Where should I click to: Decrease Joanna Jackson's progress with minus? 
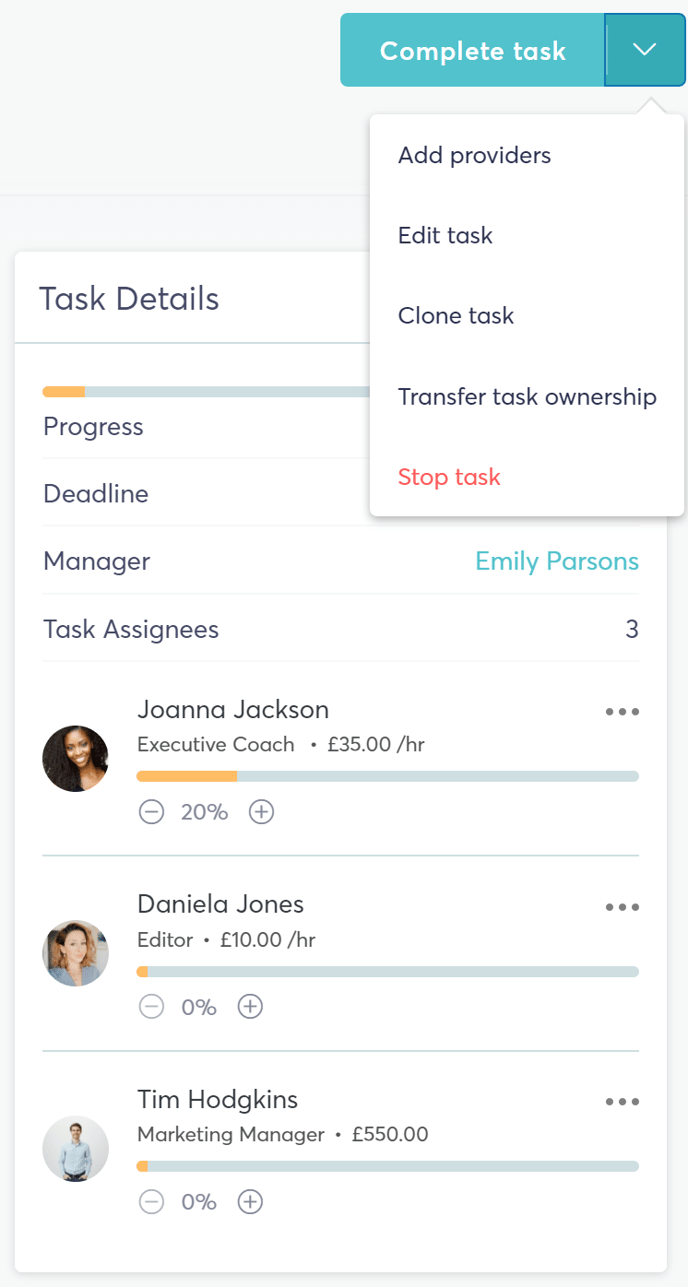(x=151, y=812)
